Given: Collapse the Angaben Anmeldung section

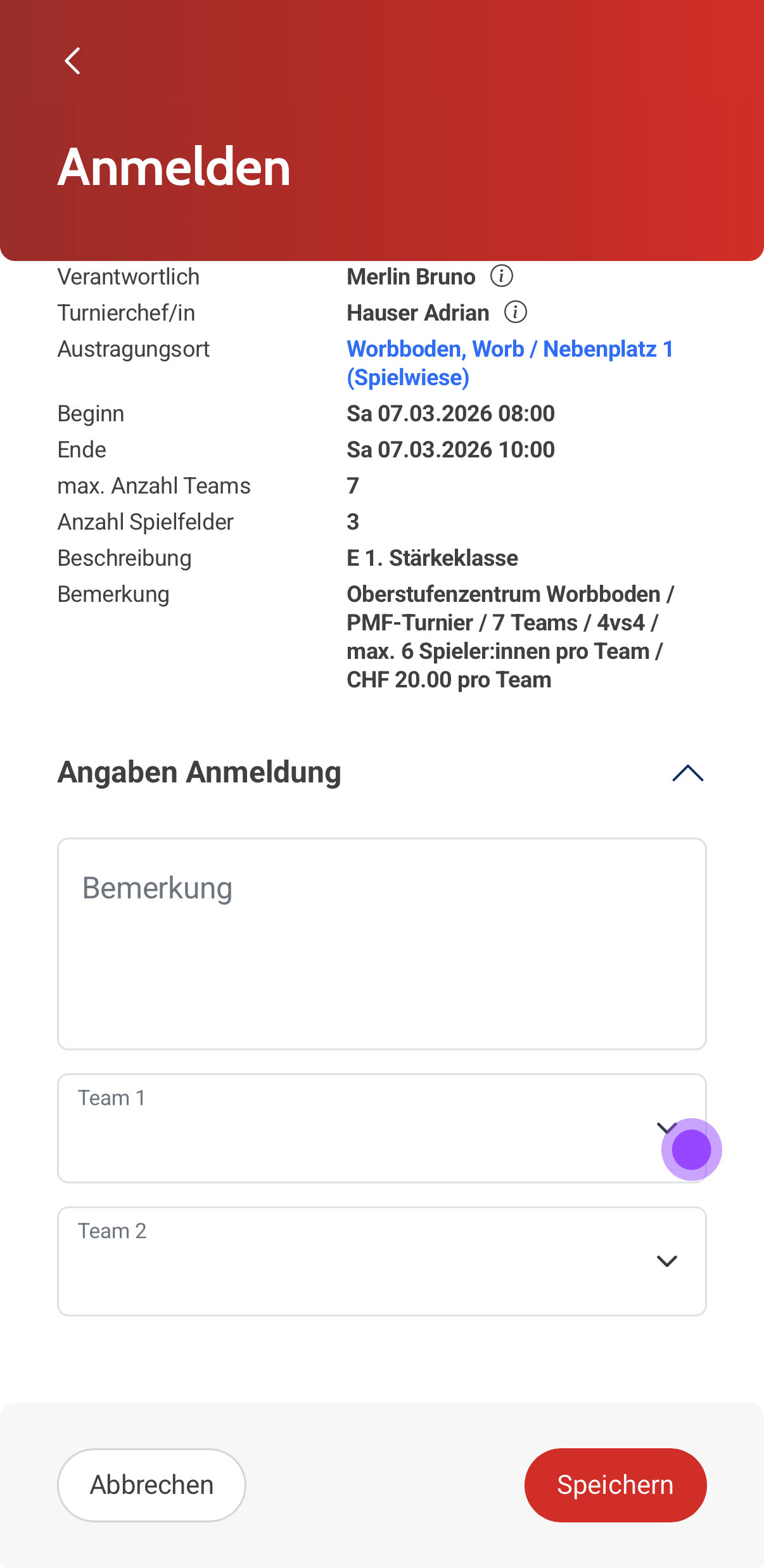Looking at the screenshot, I should [x=687, y=773].
